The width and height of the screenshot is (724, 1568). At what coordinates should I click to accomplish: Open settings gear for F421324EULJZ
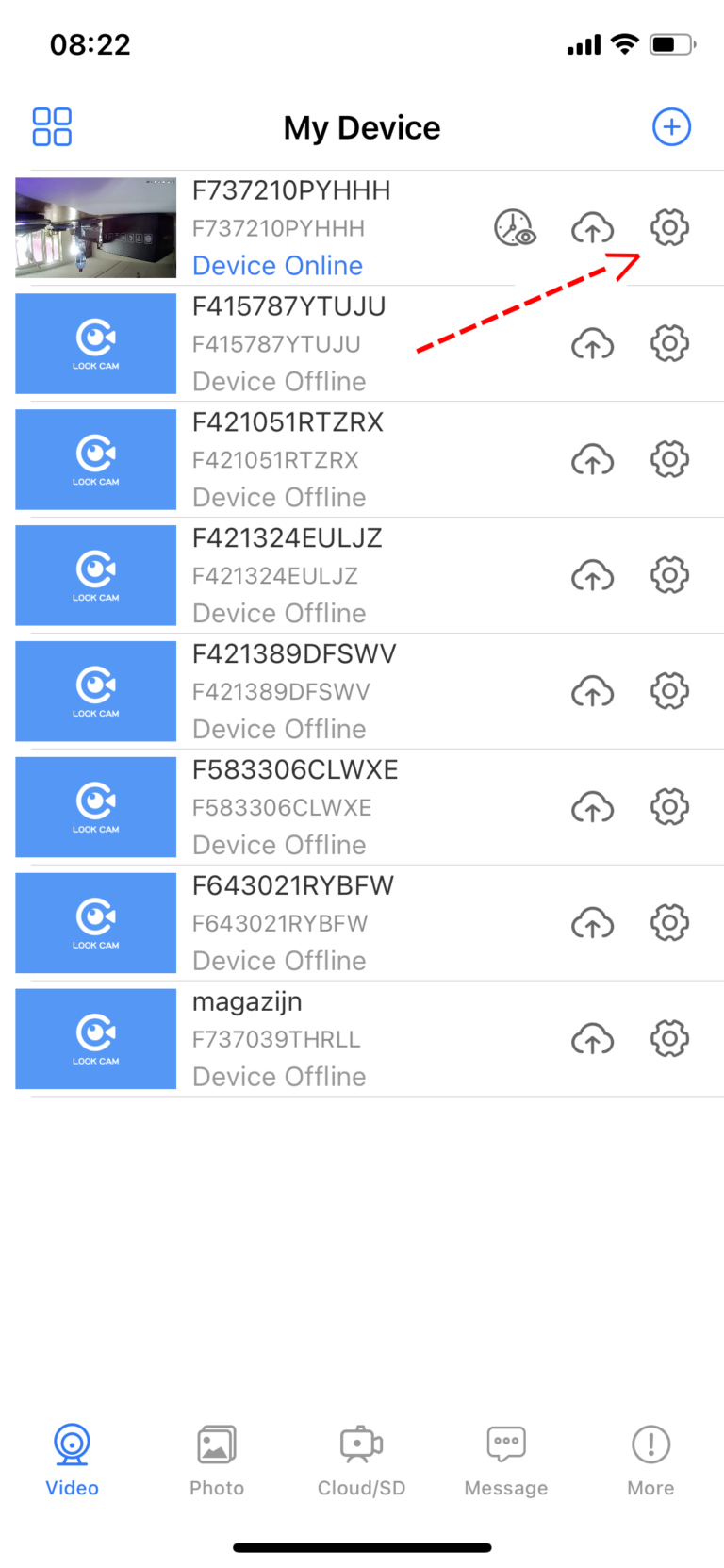[669, 575]
